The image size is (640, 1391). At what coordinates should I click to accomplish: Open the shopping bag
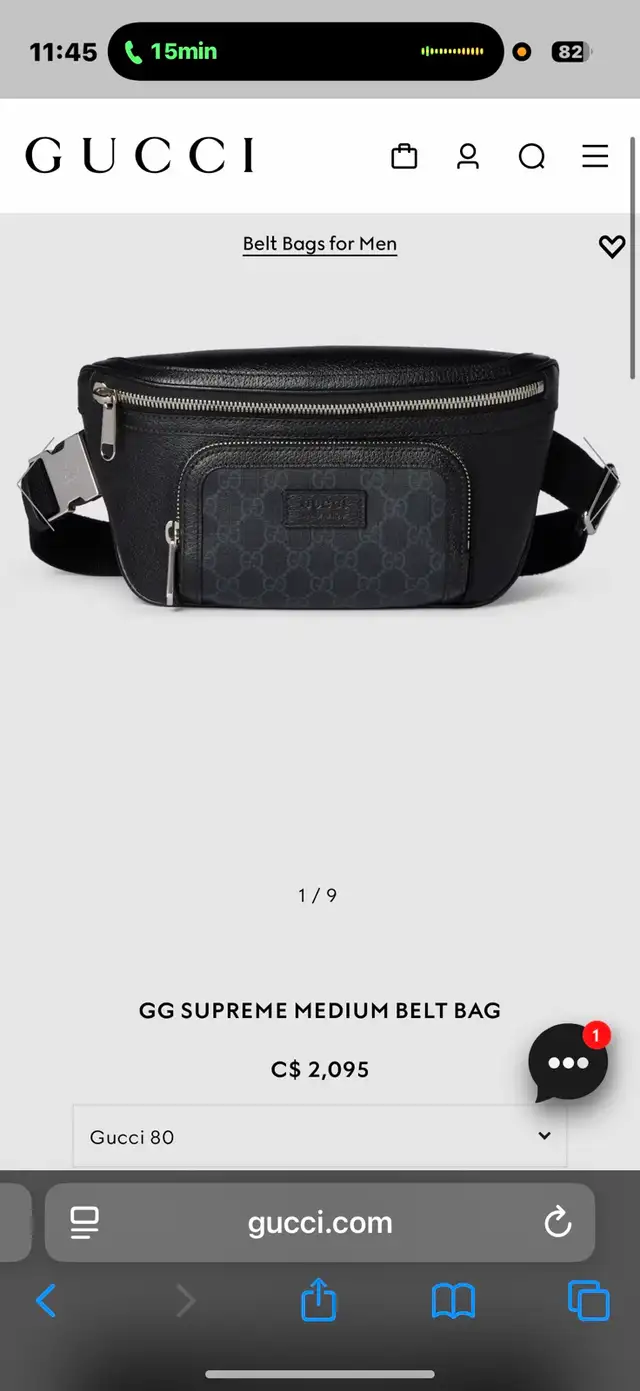[x=404, y=156]
